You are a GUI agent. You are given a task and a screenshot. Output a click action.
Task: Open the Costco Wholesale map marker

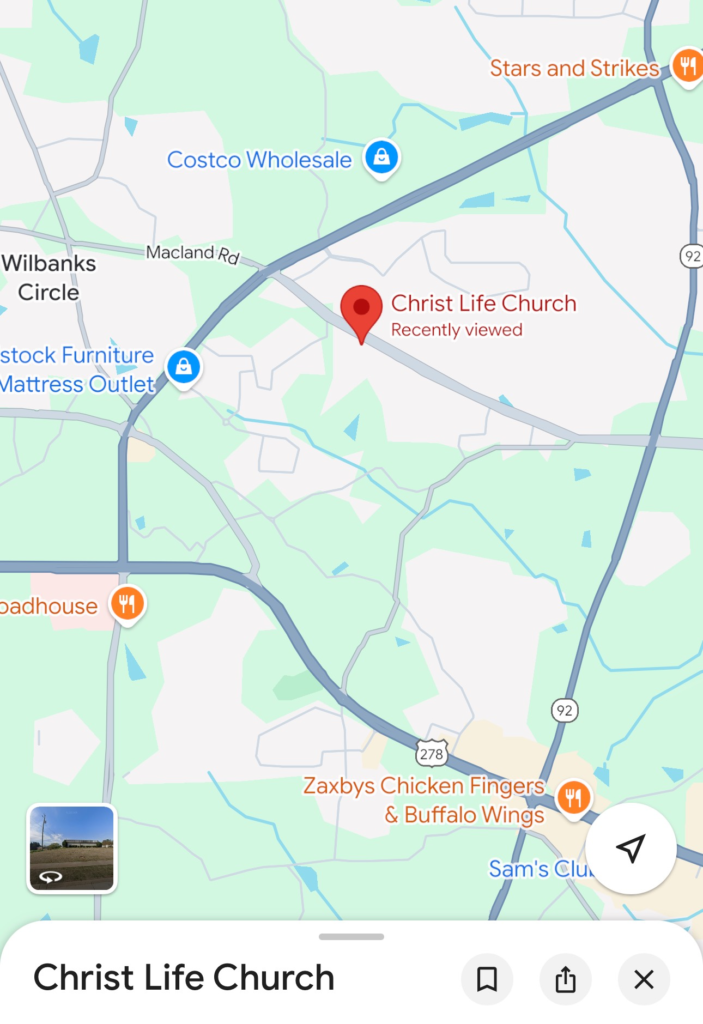[x=381, y=157]
